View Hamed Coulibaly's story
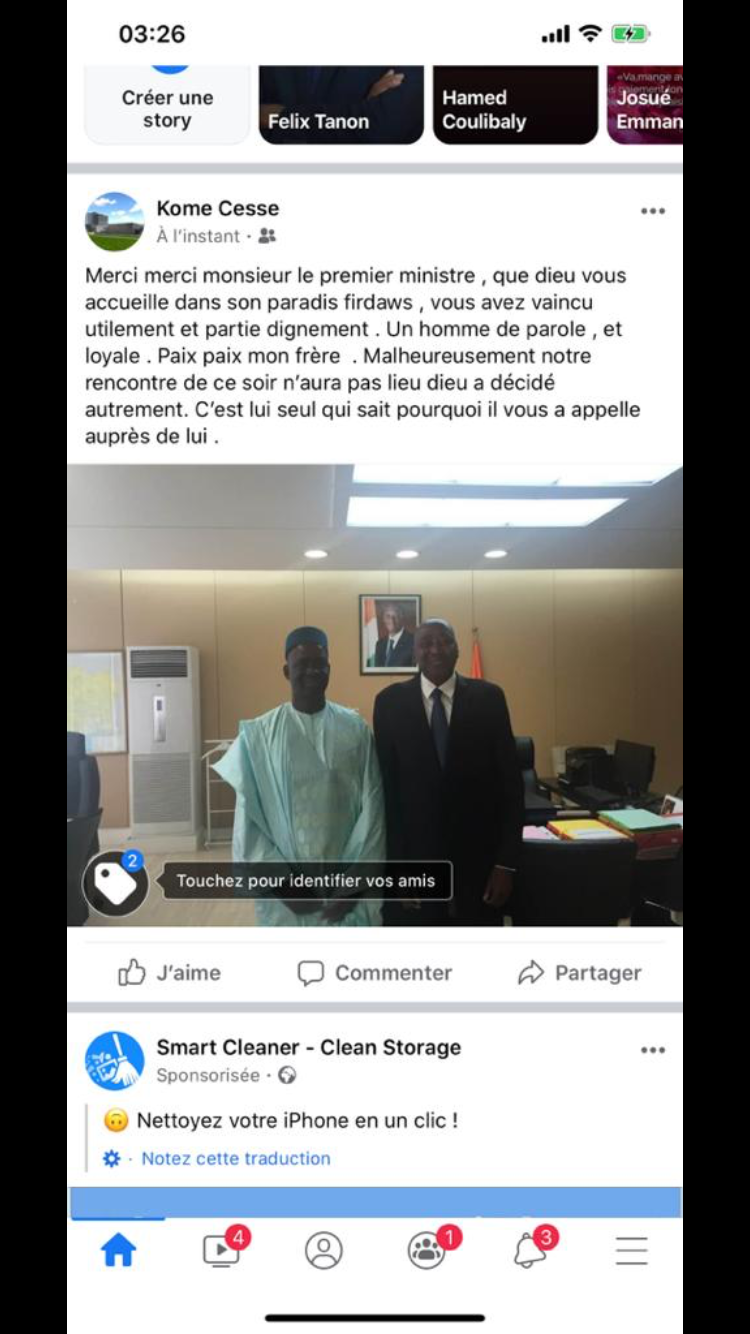Image resolution: width=750 pixels, height=1334 pixels. pyautogui.click(x=513, y=105)
